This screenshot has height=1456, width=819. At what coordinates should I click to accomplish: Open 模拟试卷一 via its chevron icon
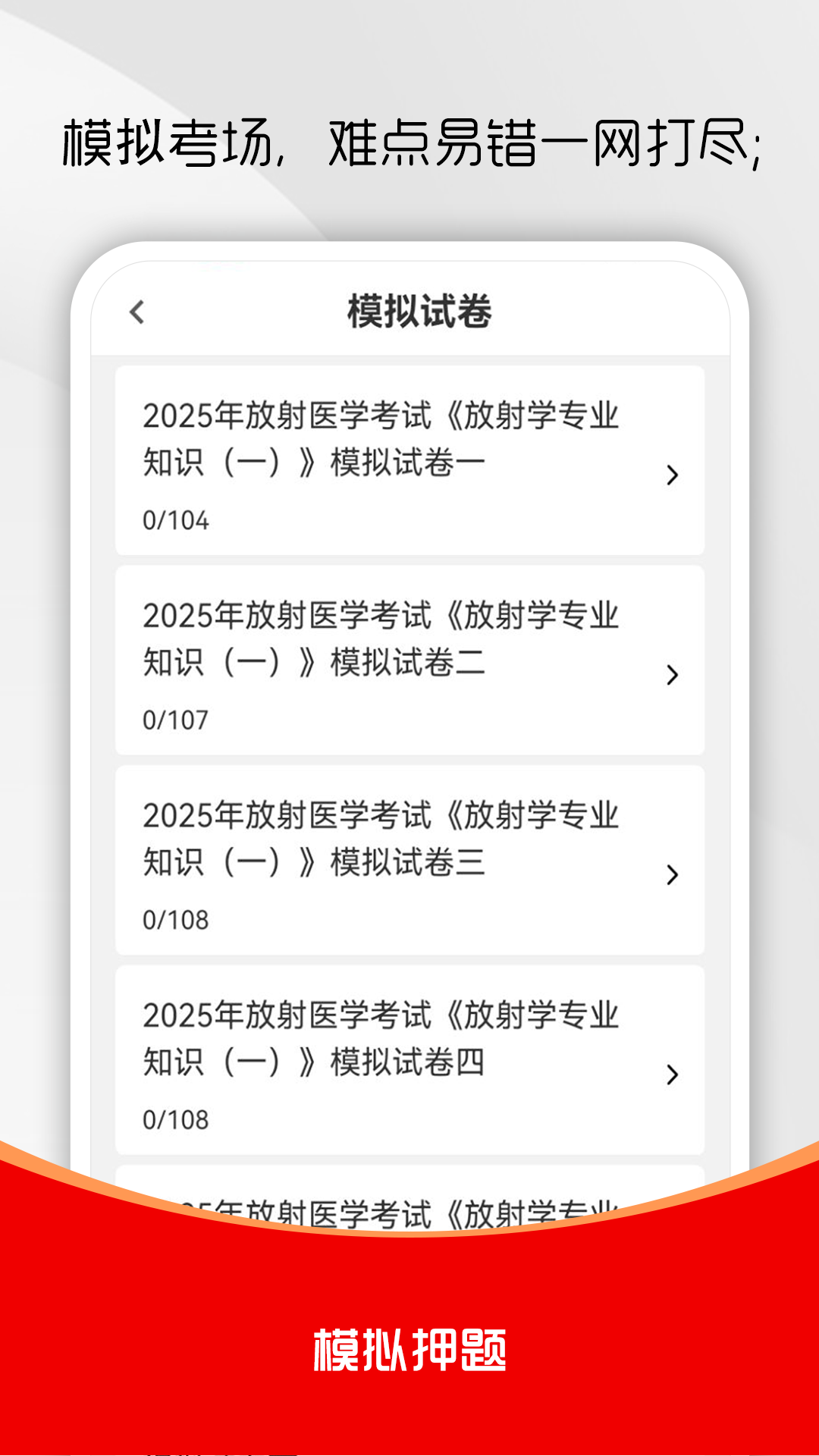(671, 475)
